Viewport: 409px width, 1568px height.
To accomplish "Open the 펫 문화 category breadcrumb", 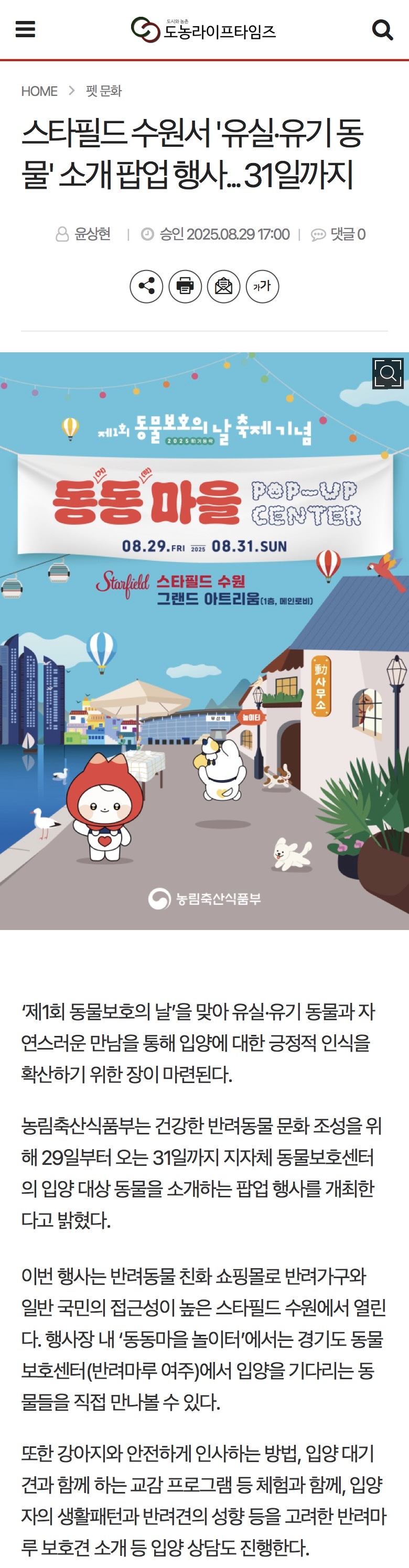I will 103,91.
